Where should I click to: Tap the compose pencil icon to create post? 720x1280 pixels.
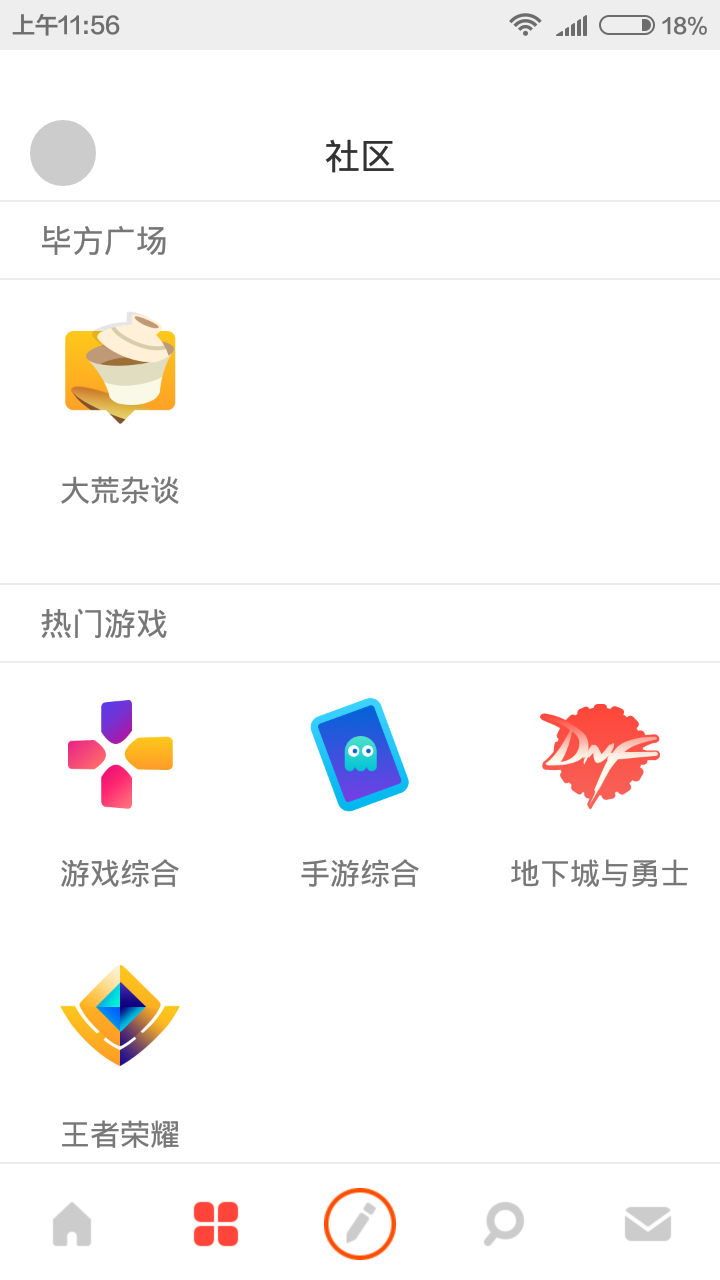tap(359, 1222)
